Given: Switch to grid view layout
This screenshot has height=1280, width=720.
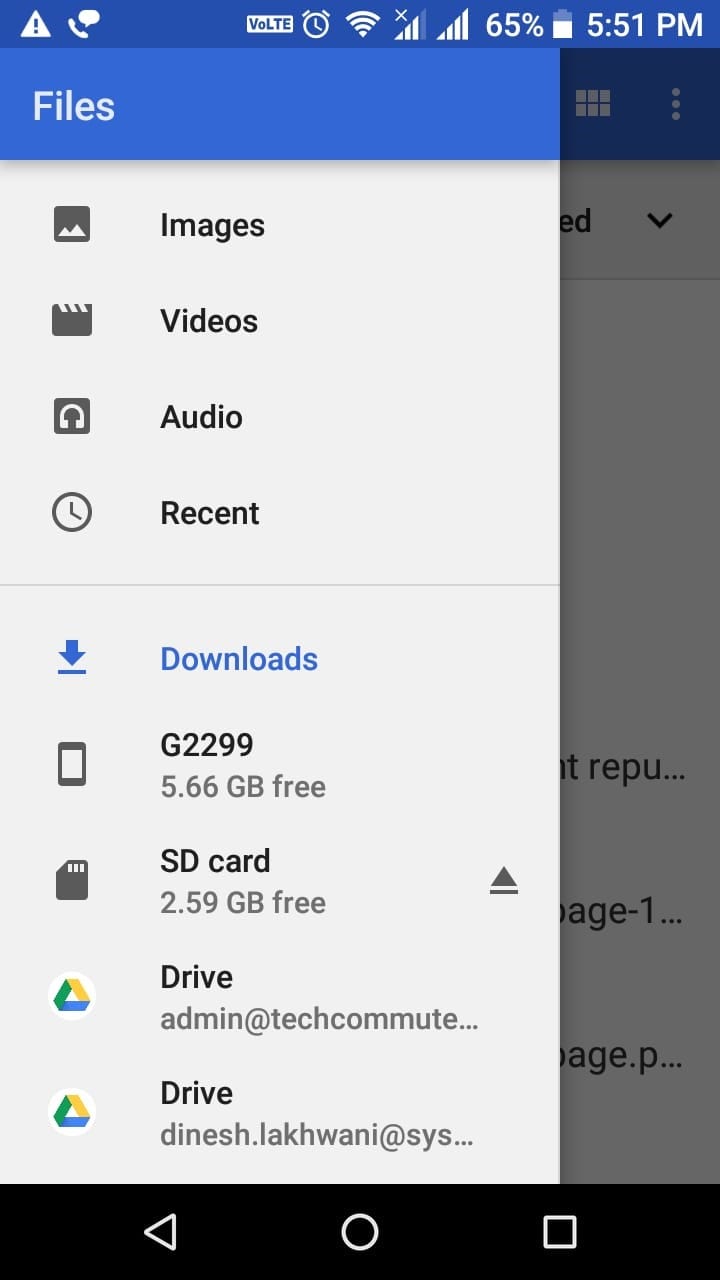Looking at the screenshot, I should [x=592, y=104].
